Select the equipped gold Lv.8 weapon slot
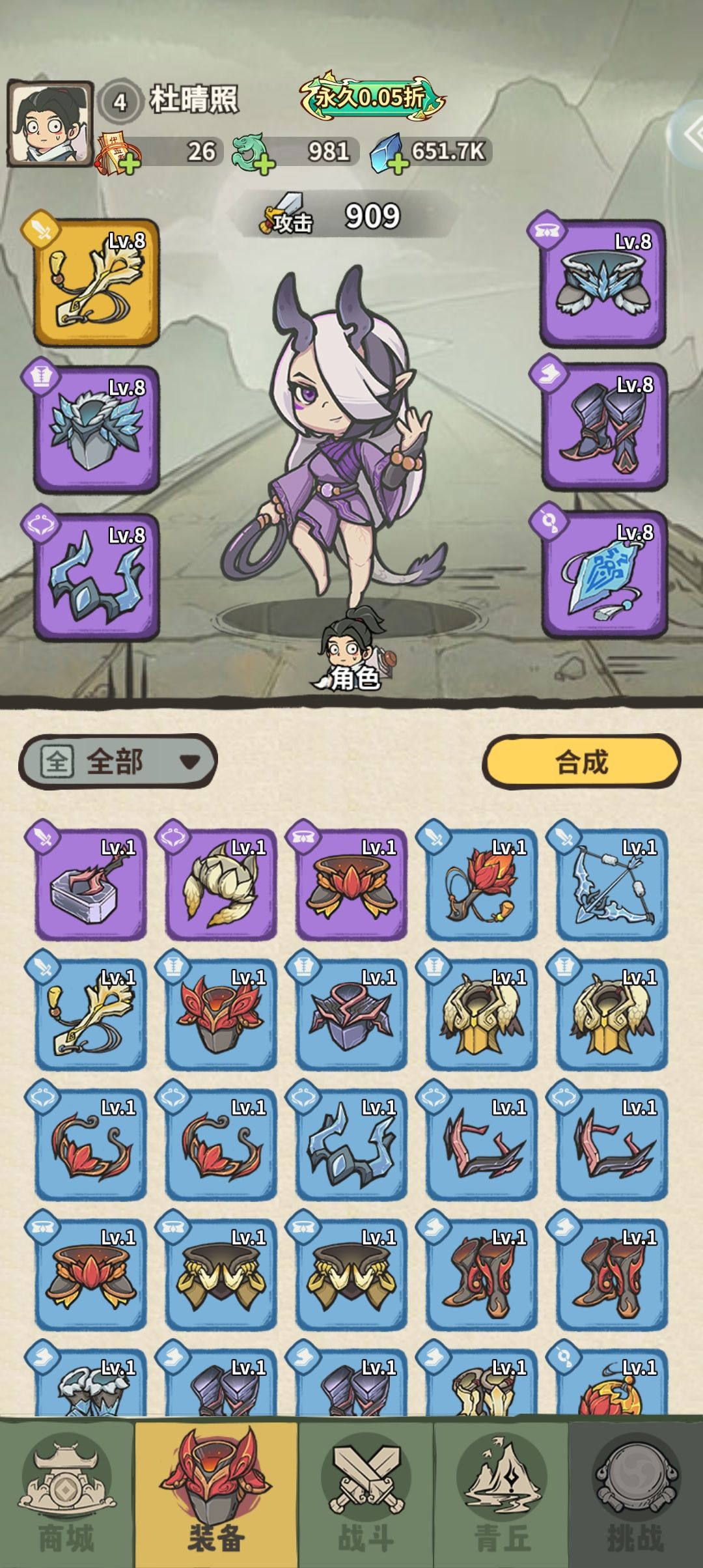 coord(96,281)
